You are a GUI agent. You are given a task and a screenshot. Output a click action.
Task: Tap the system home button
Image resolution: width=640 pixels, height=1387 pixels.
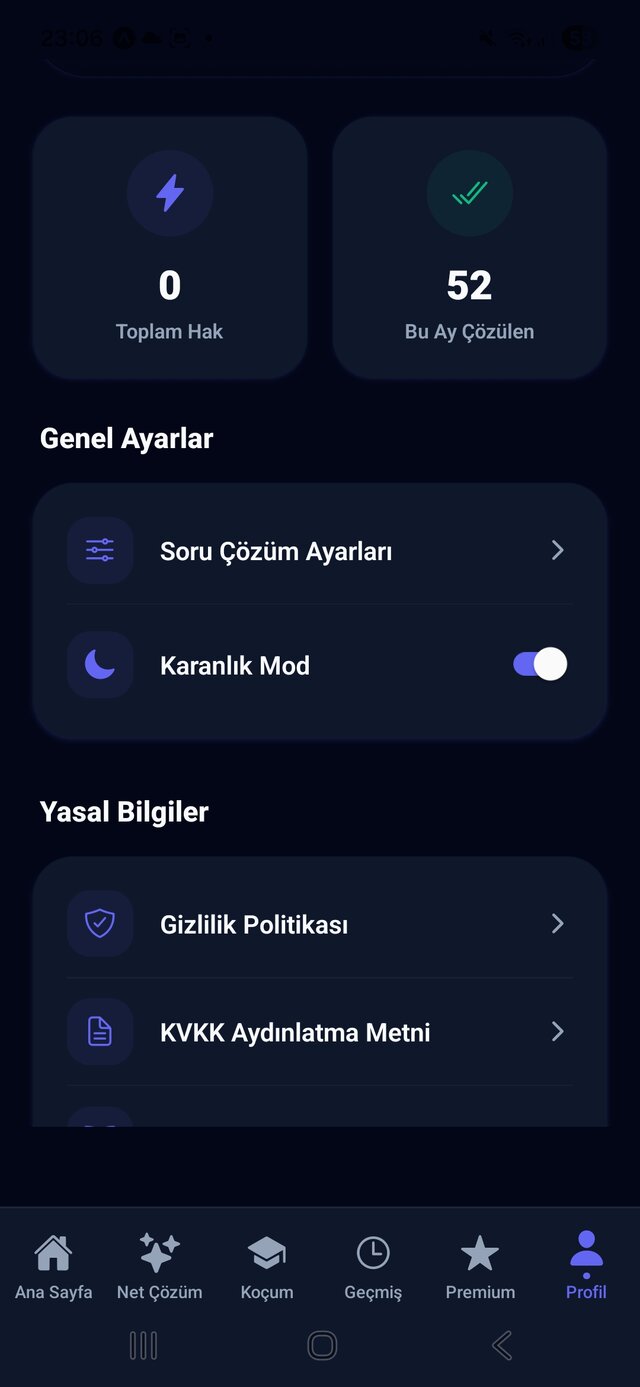point(322,1346)
